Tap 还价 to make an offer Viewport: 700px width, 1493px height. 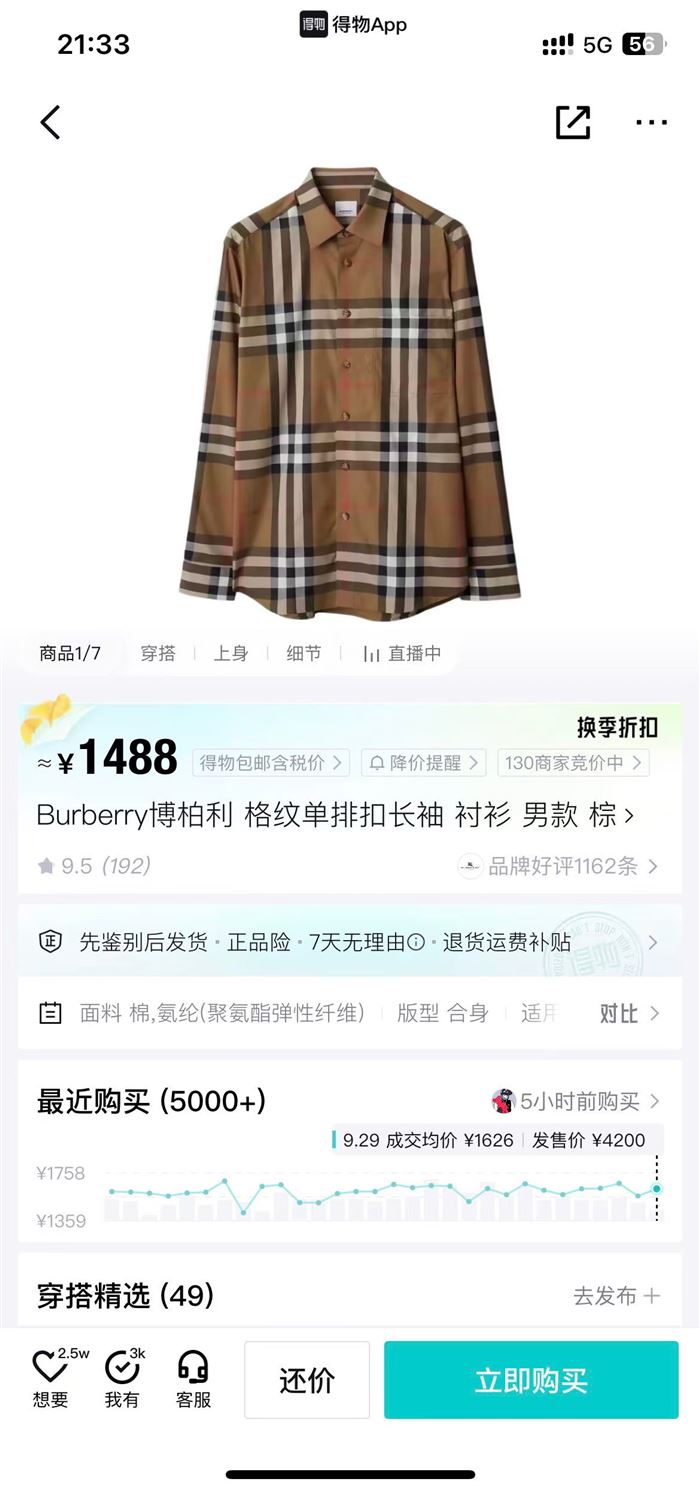(307, 1380)
